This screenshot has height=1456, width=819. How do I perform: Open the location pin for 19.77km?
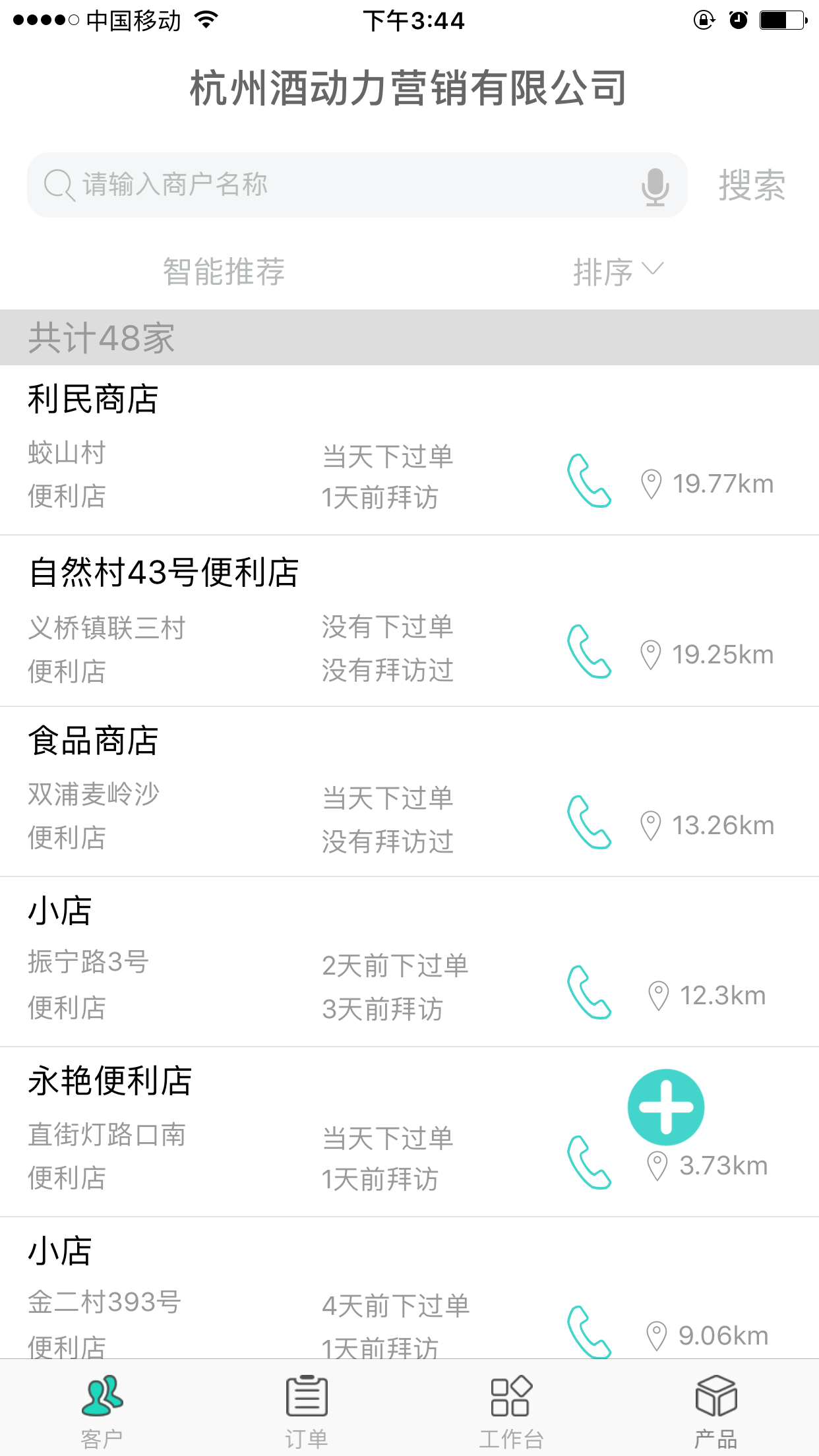click(651, 485)
